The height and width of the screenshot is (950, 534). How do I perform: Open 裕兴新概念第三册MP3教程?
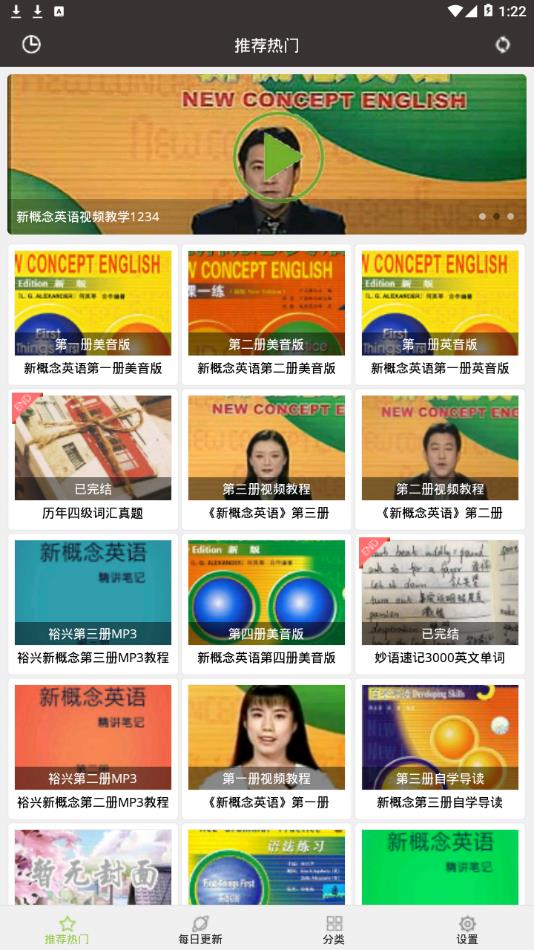[x=93, y=604]
